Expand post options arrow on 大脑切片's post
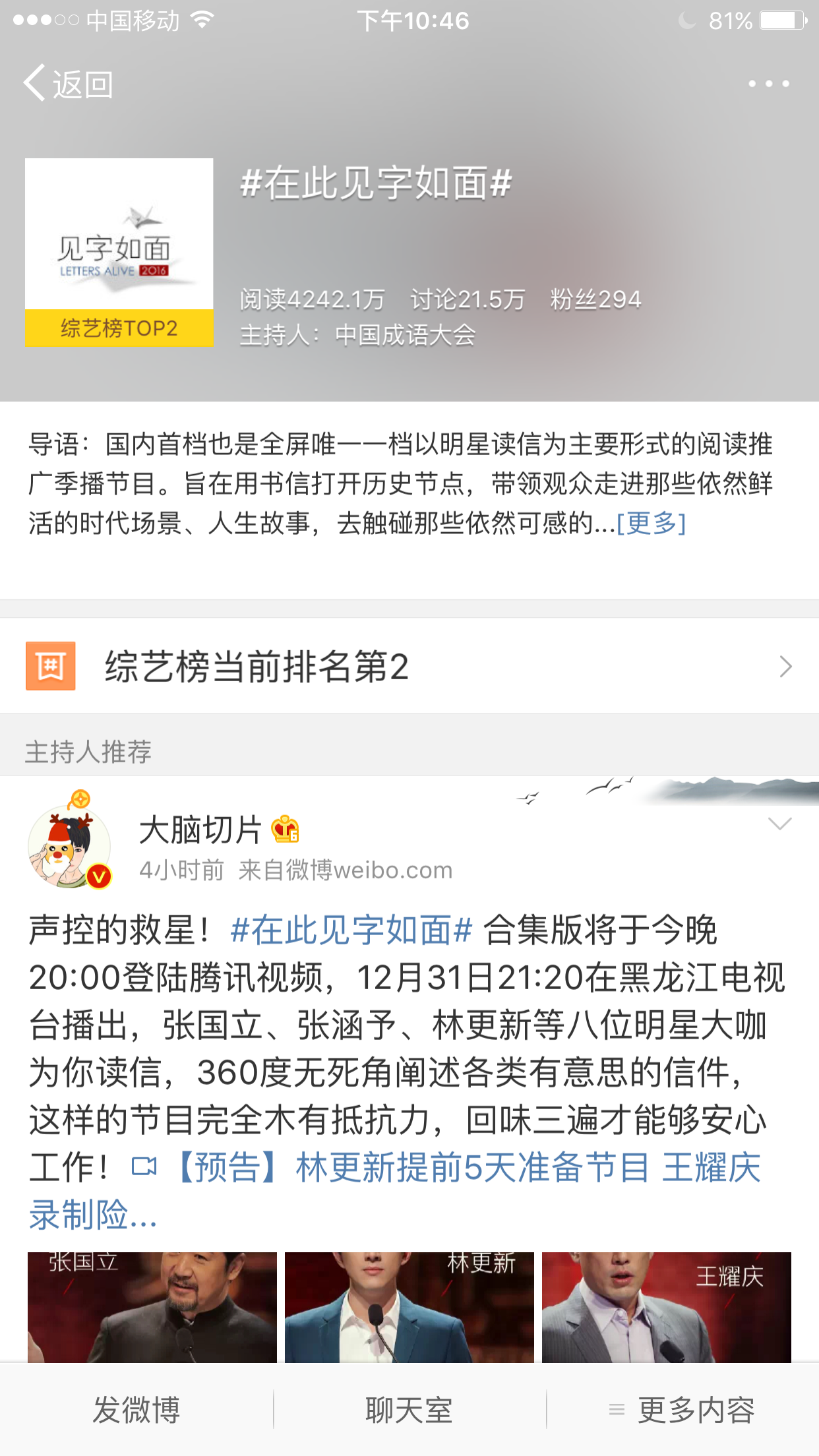 pos(779,824)
